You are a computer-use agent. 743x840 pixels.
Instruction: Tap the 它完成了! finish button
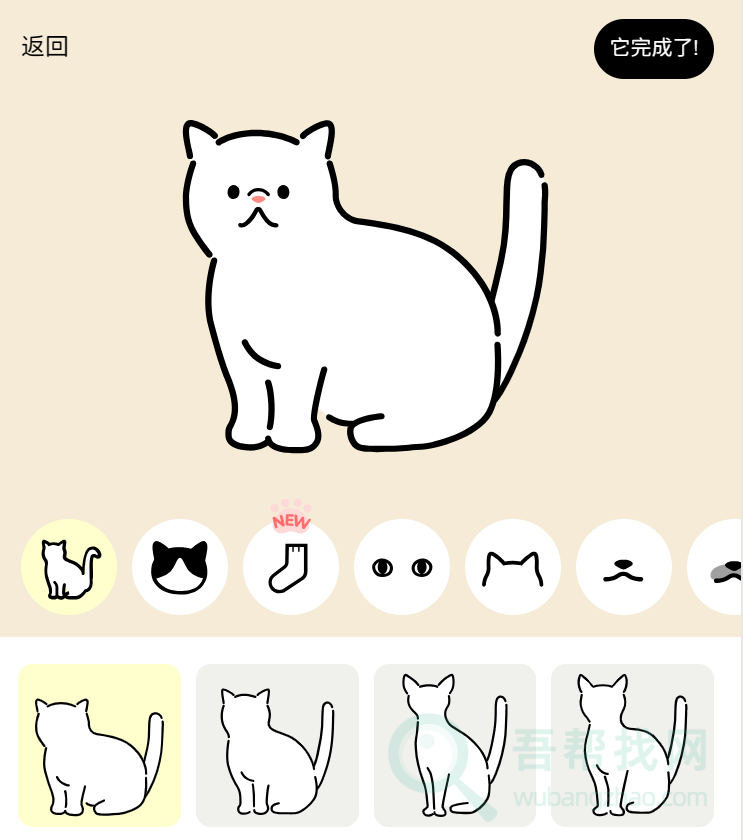pos(654,48)
